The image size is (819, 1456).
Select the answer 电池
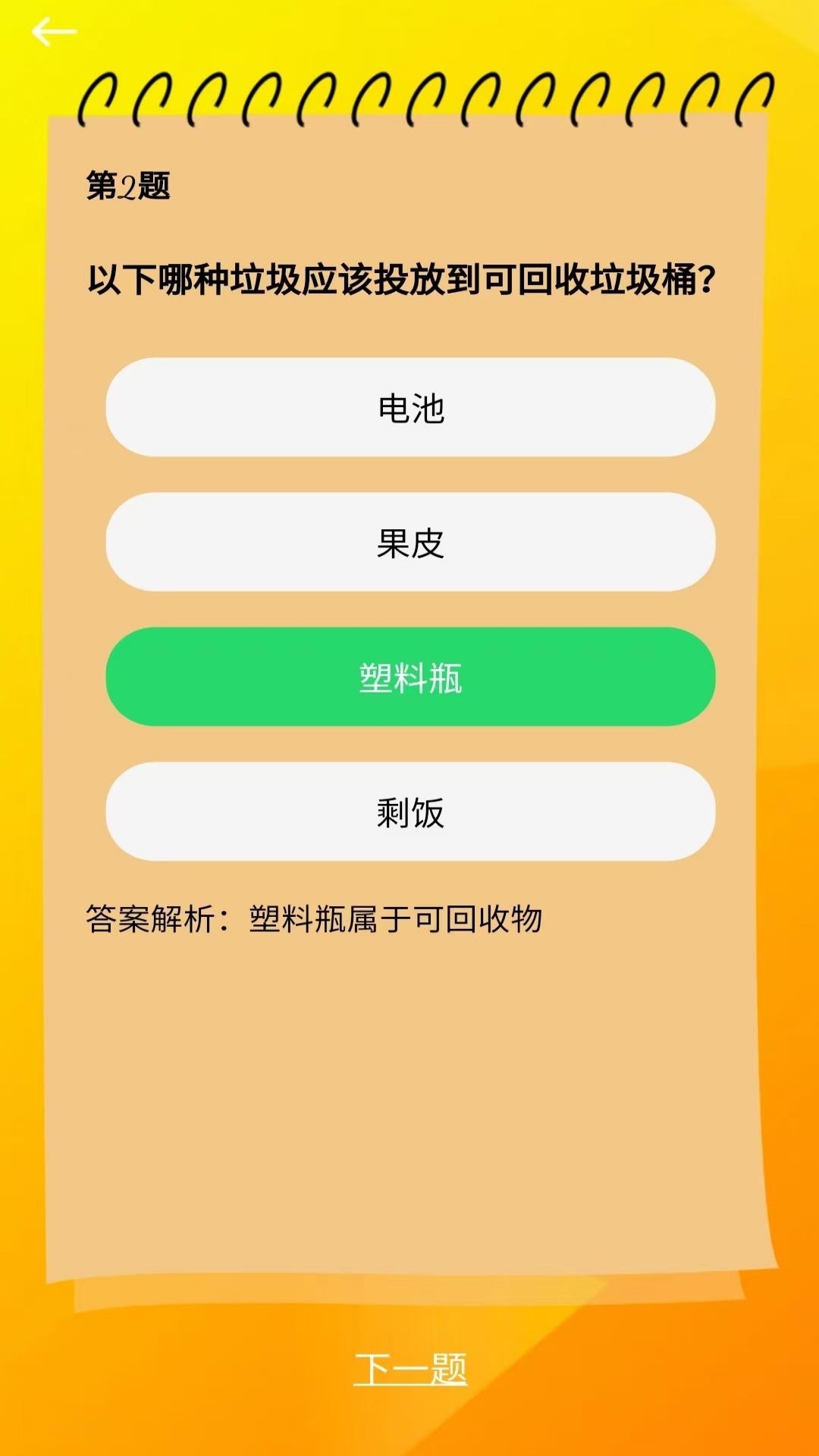pyautogui.click(x=410, y=407)
